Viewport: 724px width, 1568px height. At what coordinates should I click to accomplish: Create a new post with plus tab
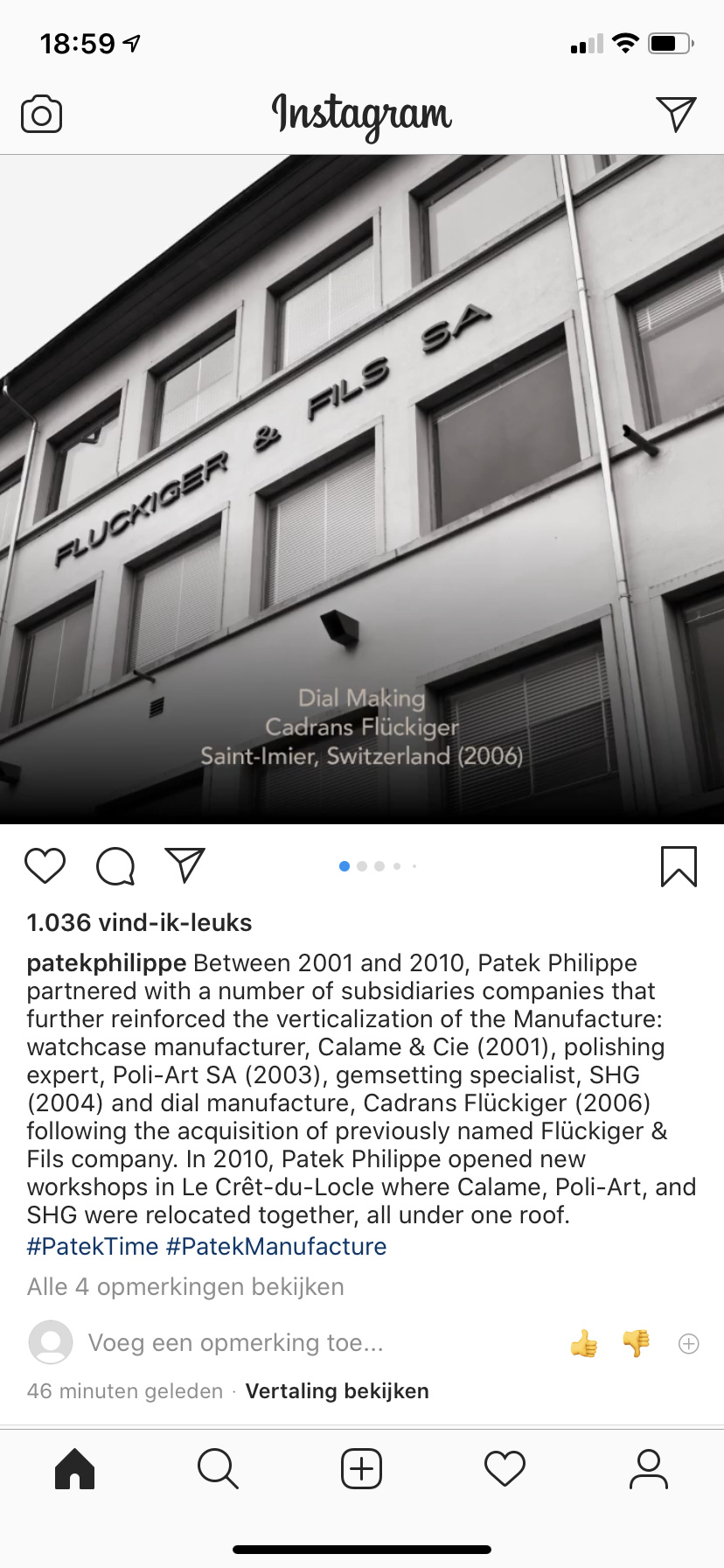[361, 1468]
